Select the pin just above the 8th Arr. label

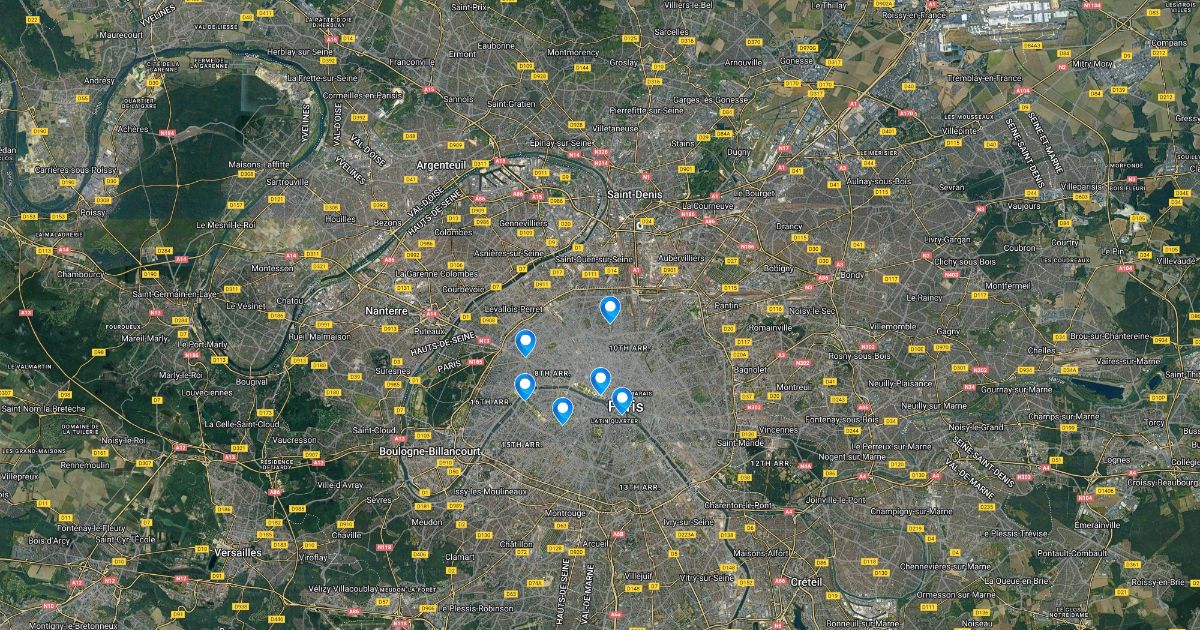[x=525, y=342]
